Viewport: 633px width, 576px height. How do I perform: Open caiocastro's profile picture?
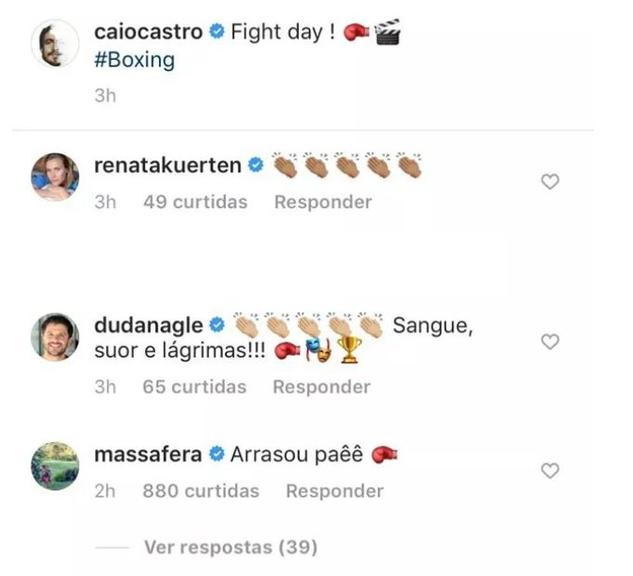tap(54, 45)
